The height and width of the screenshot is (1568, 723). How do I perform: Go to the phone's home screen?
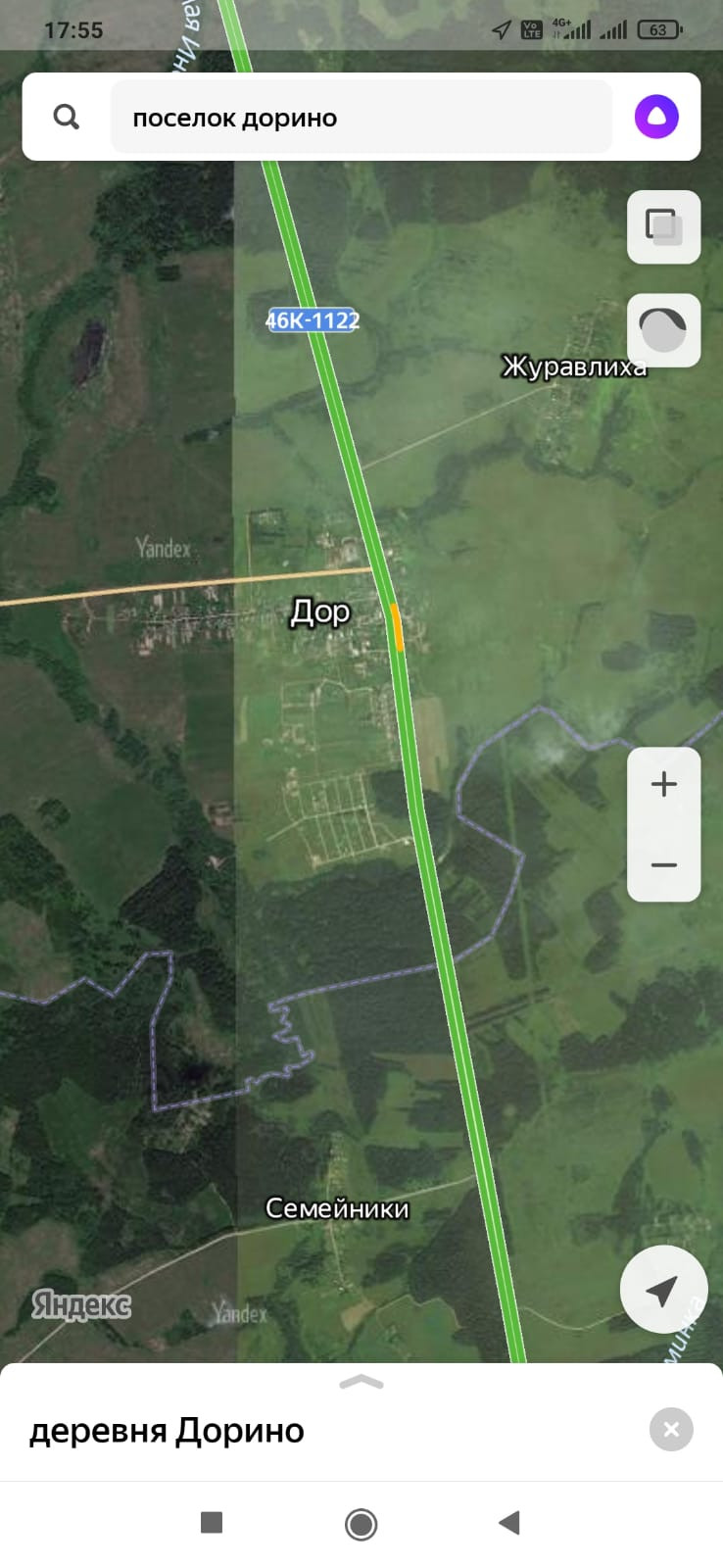[x=361, y=1524]
